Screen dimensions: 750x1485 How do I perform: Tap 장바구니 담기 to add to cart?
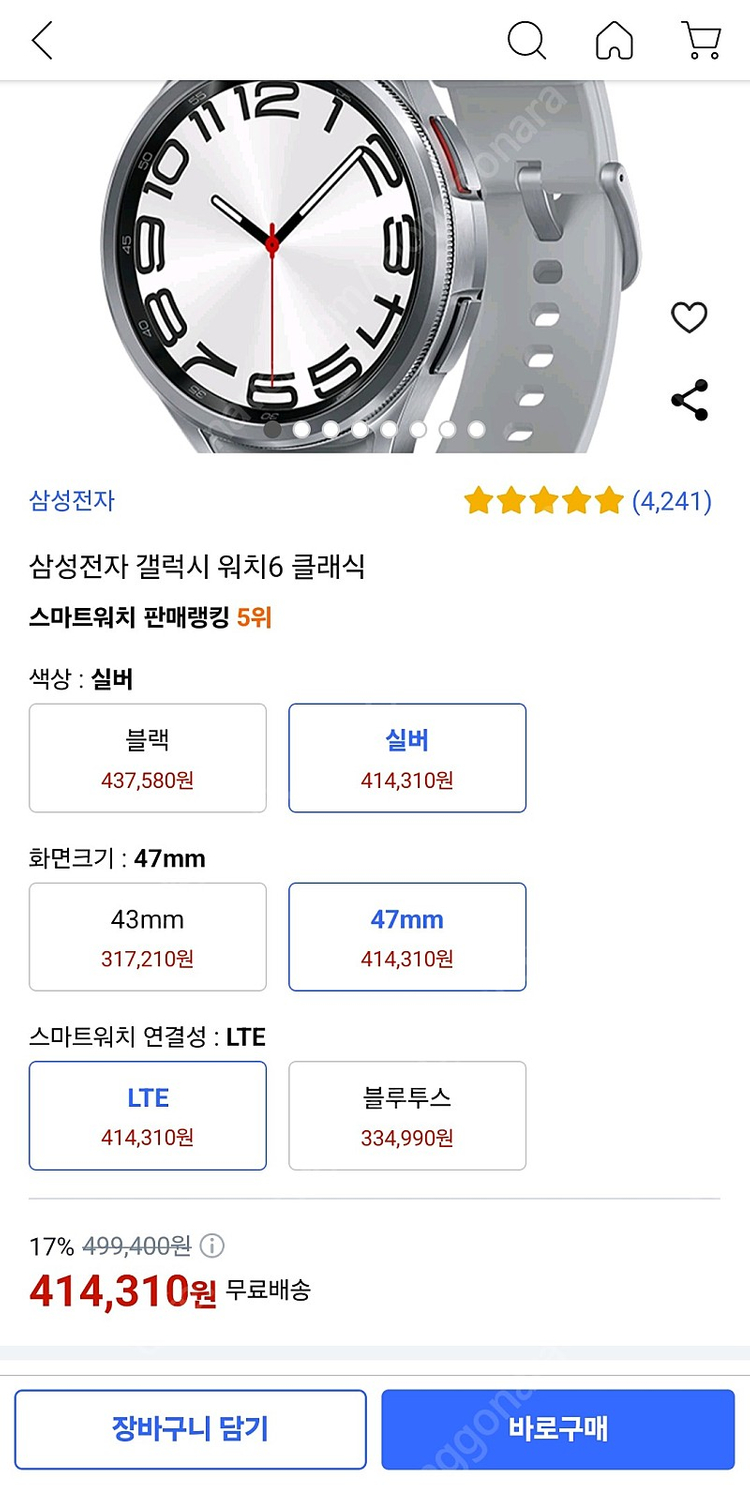pos(190,1429)
